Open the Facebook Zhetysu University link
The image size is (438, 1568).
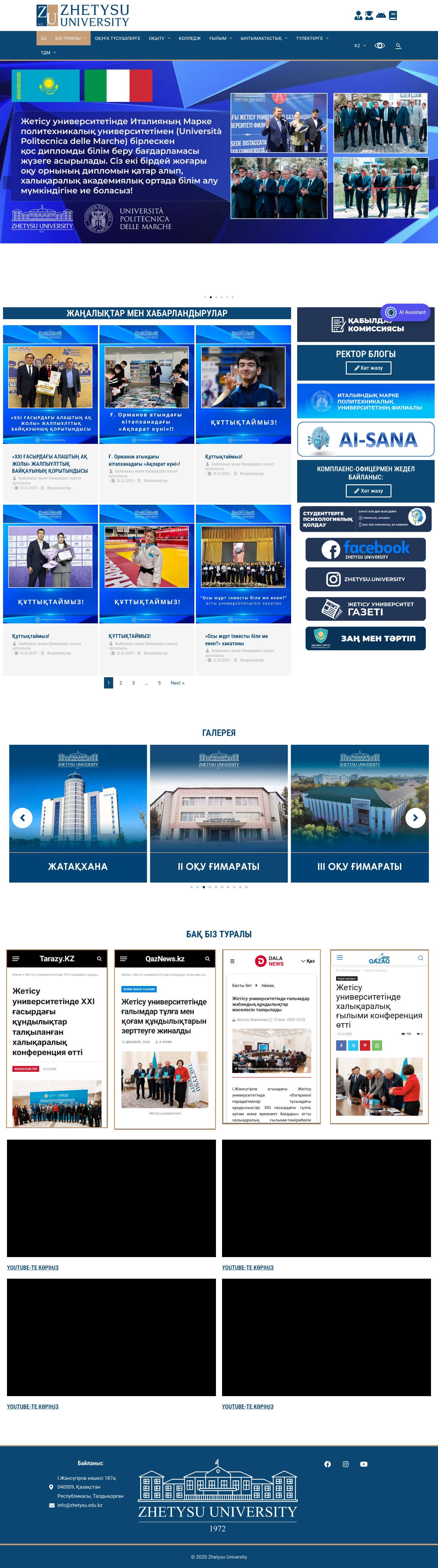[365, 550]
